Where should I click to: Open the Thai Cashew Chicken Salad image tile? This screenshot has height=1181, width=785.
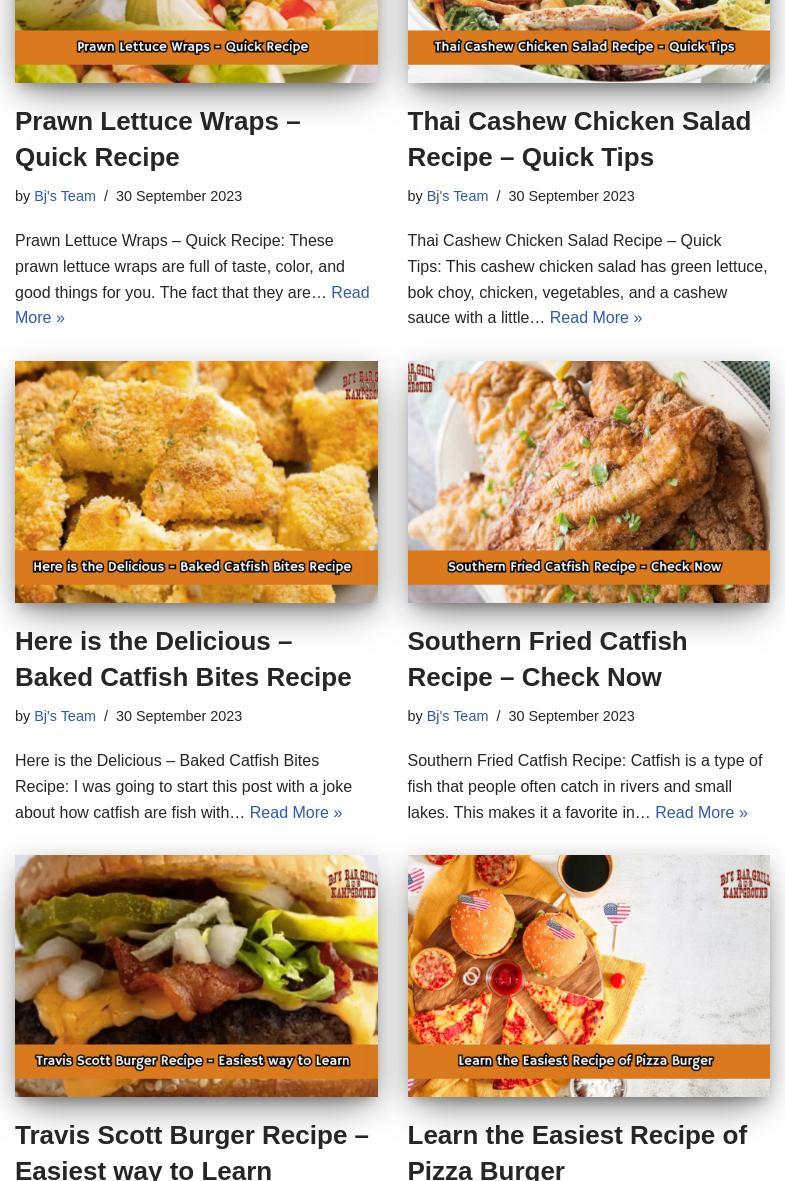pos(588,40)
